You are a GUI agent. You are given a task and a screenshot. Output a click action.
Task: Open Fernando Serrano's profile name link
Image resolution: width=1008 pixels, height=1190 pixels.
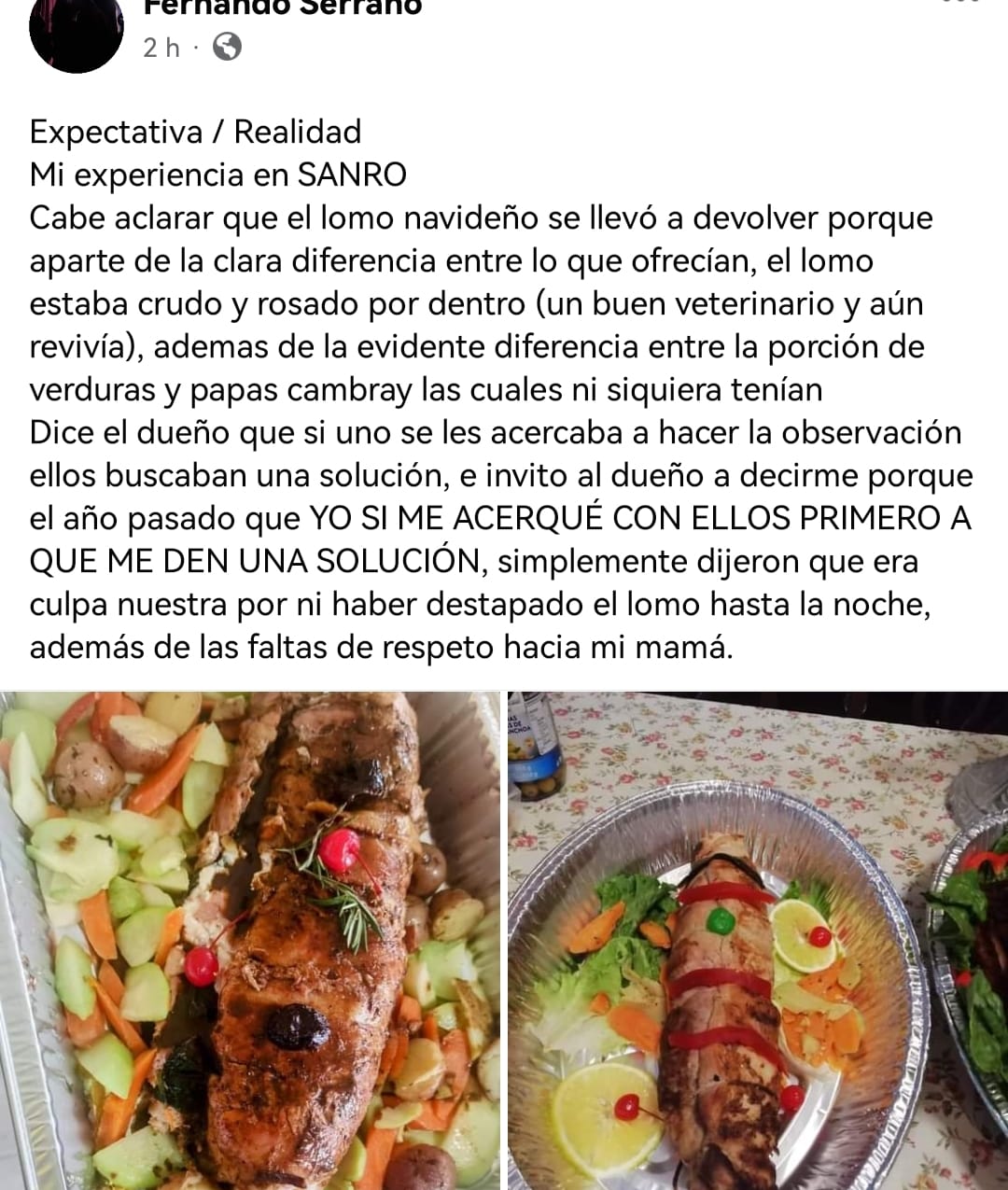(283, 7)
